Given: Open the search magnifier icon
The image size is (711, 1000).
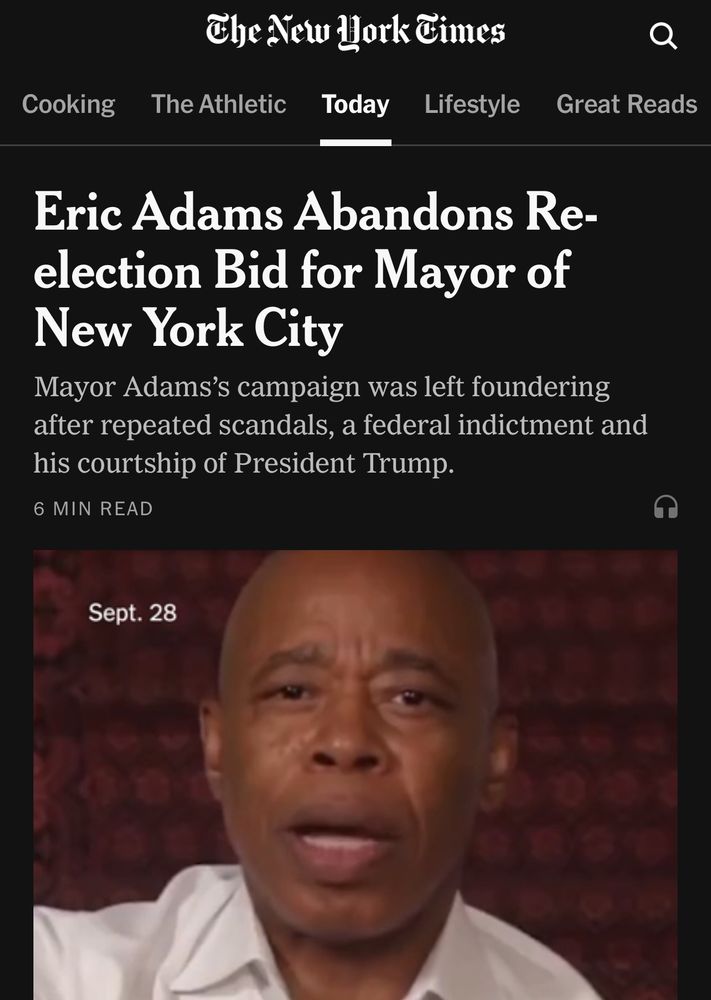Looking at the screenshot, I should coord(663,36).
